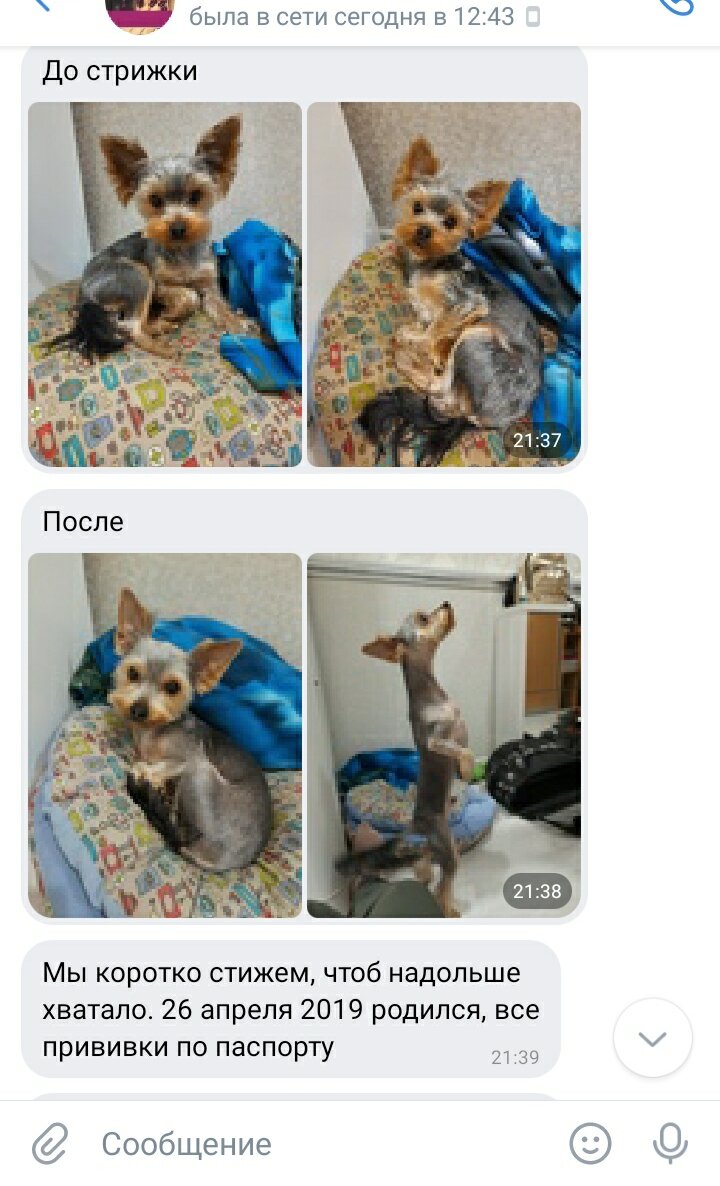Go back using the top-left arrow
Viewport: 720px width, 1186px height.
[x=39, y=5]
